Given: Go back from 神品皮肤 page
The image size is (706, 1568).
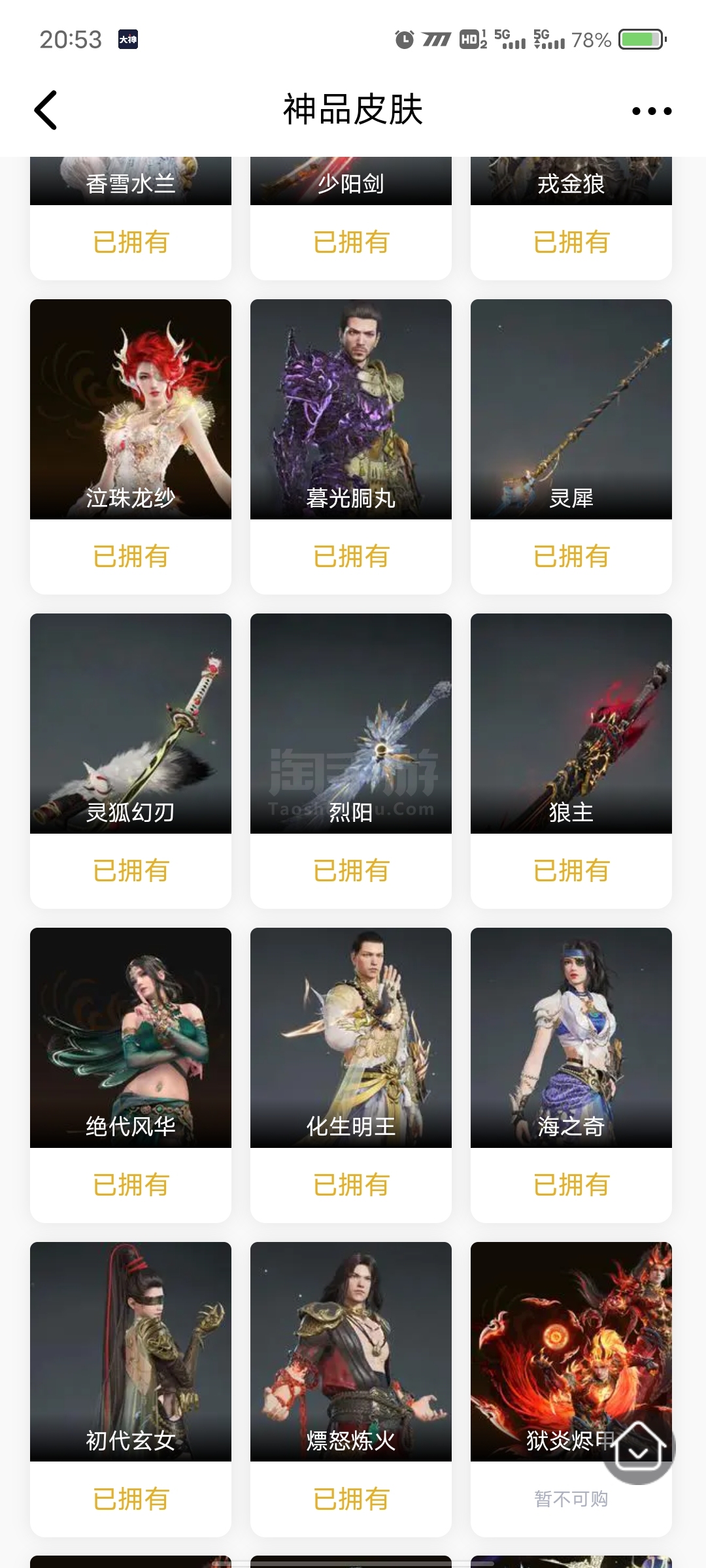Looking at the screenshot, I should [x=46, y=110].
